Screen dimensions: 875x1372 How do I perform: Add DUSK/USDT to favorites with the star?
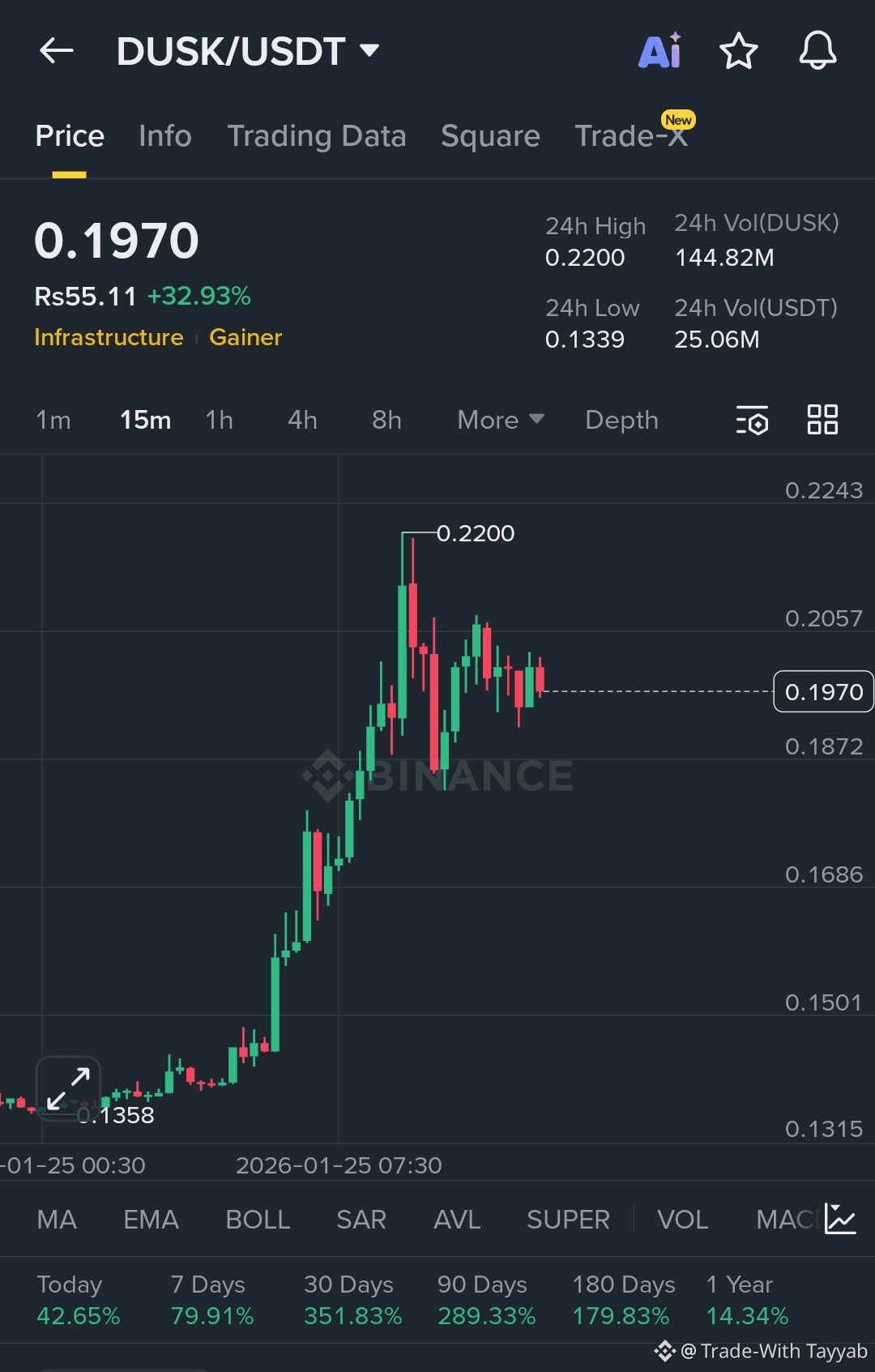[x=738, y=51]
